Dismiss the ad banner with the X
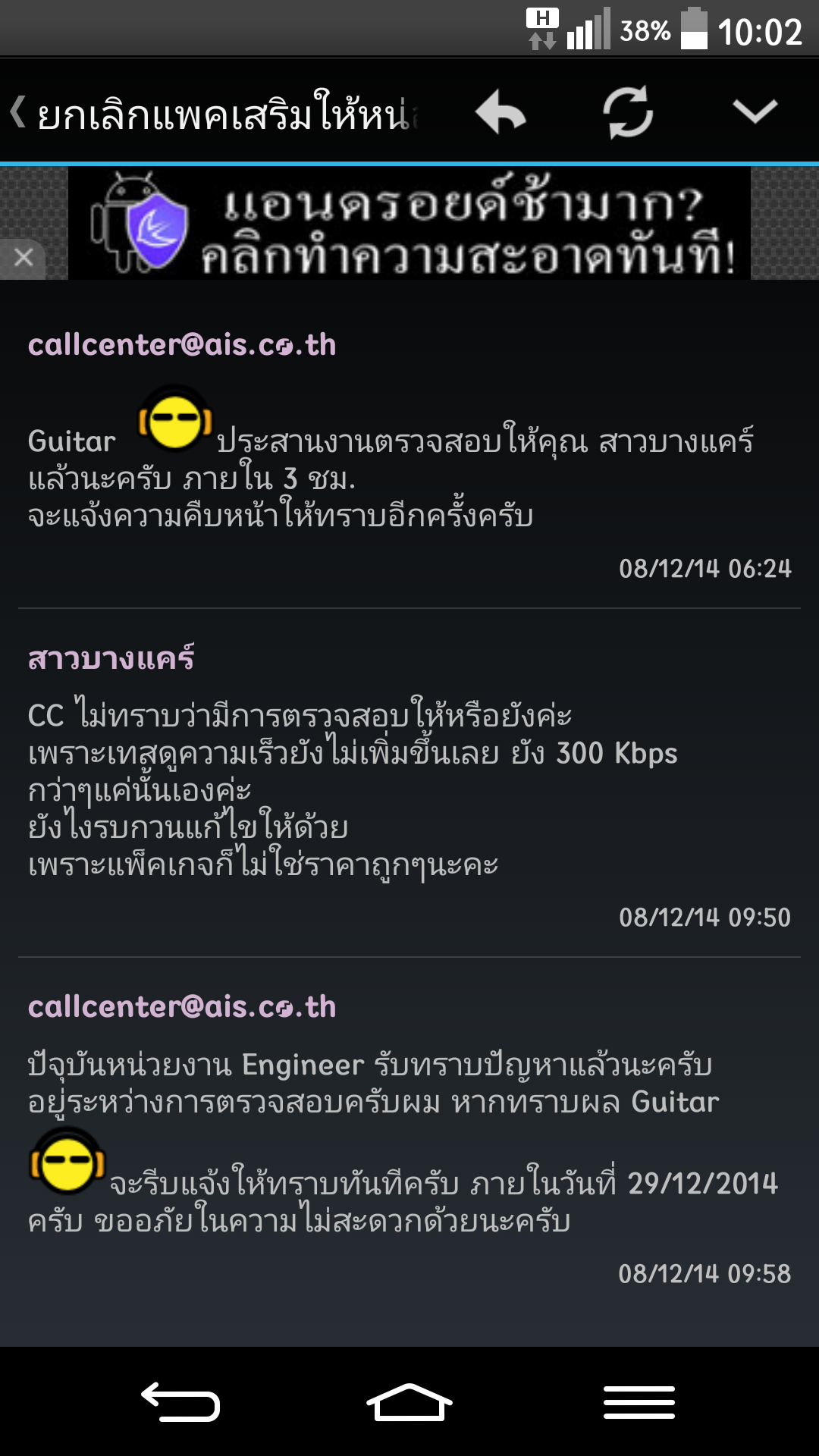The image size is (819, 1456). pos(23,259)
